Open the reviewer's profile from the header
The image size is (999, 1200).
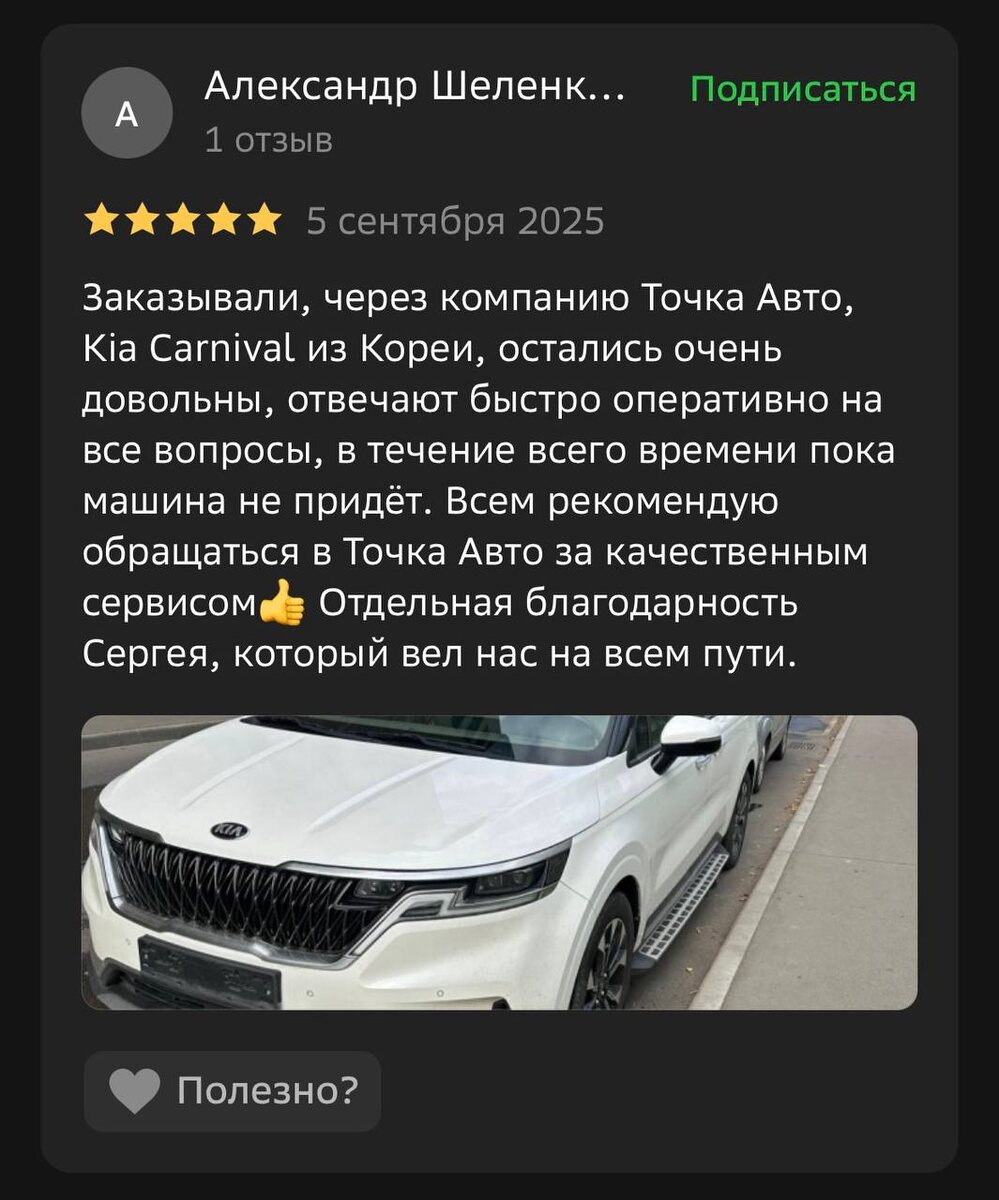click(126, 113)
